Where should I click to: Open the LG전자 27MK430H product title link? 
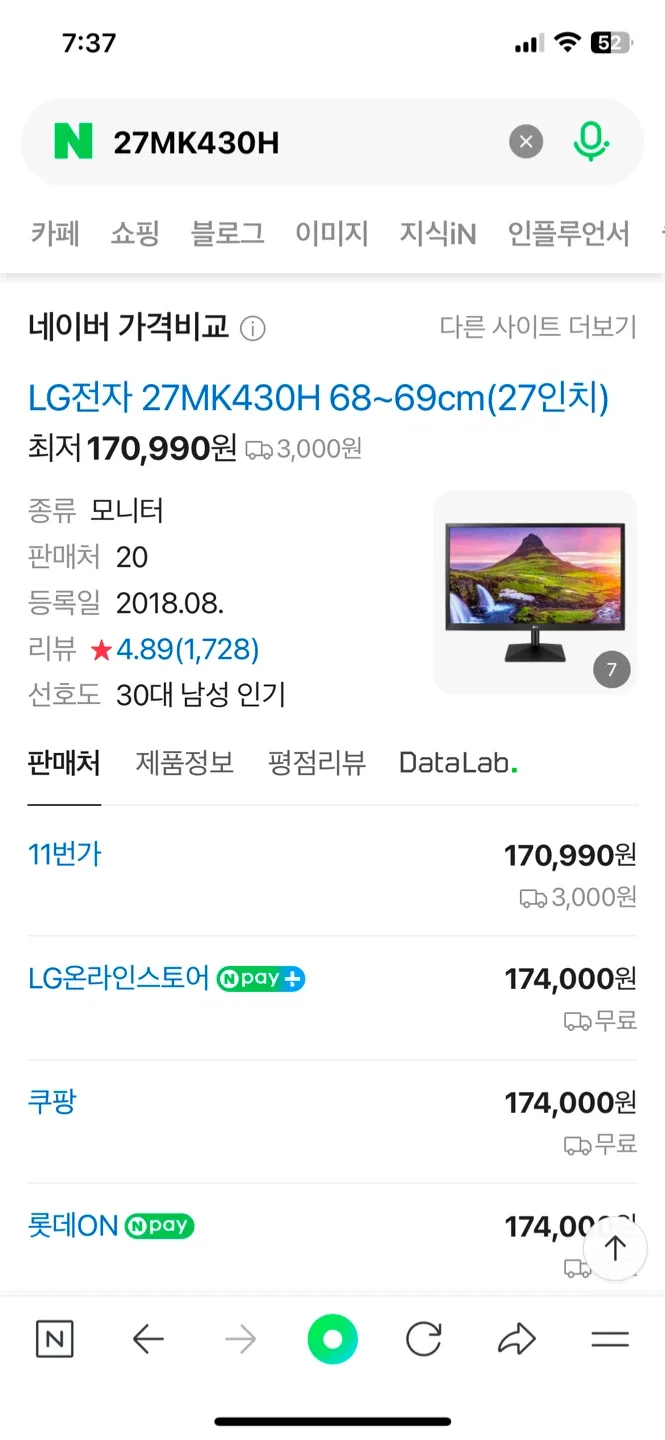[318, 399]
